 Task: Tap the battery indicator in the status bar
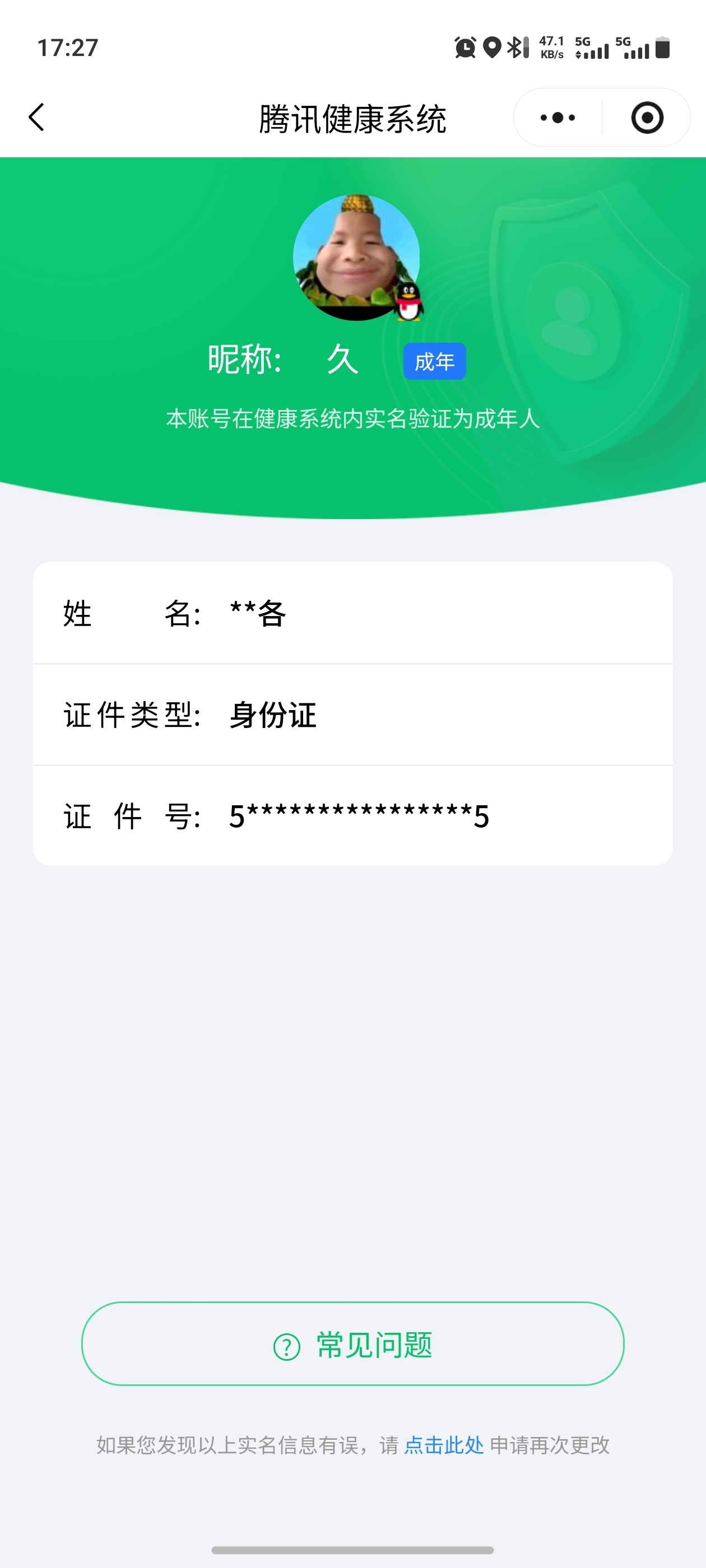click(x=662, y=48)
